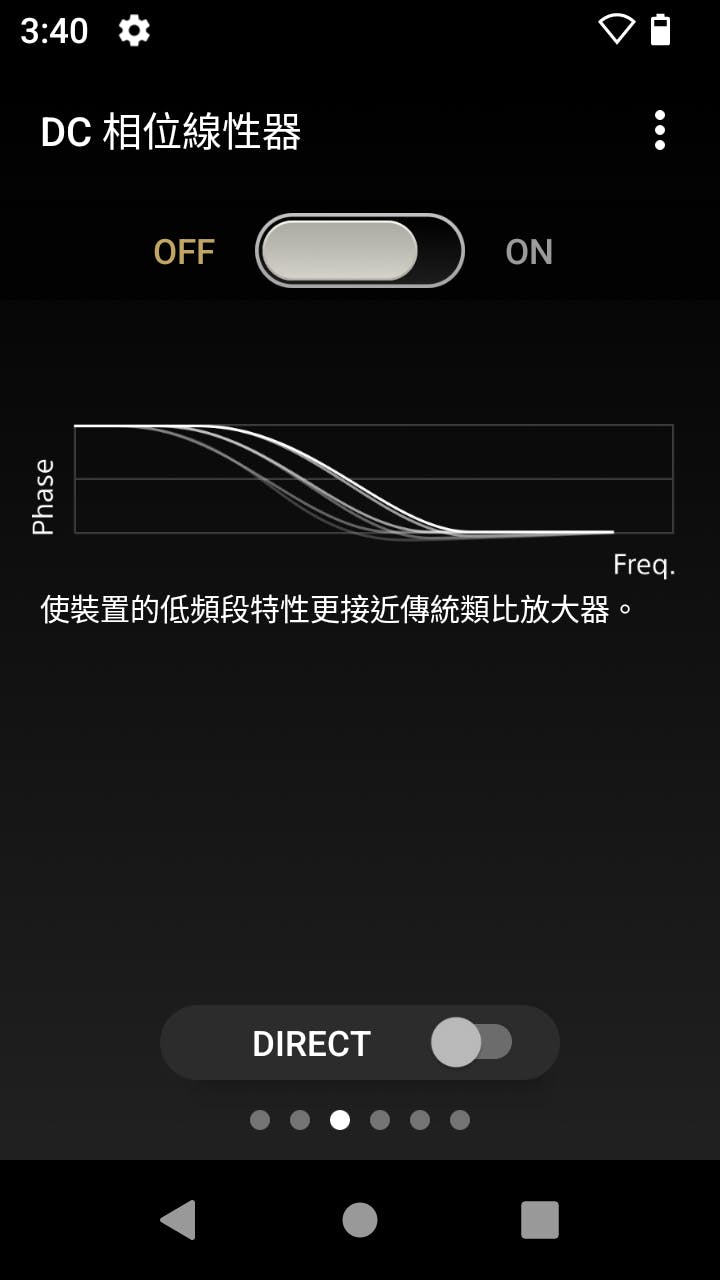Toggle the DIRECT switch
The width and height of the screenshot is (720, 1280).
[x=471, y=1042]
